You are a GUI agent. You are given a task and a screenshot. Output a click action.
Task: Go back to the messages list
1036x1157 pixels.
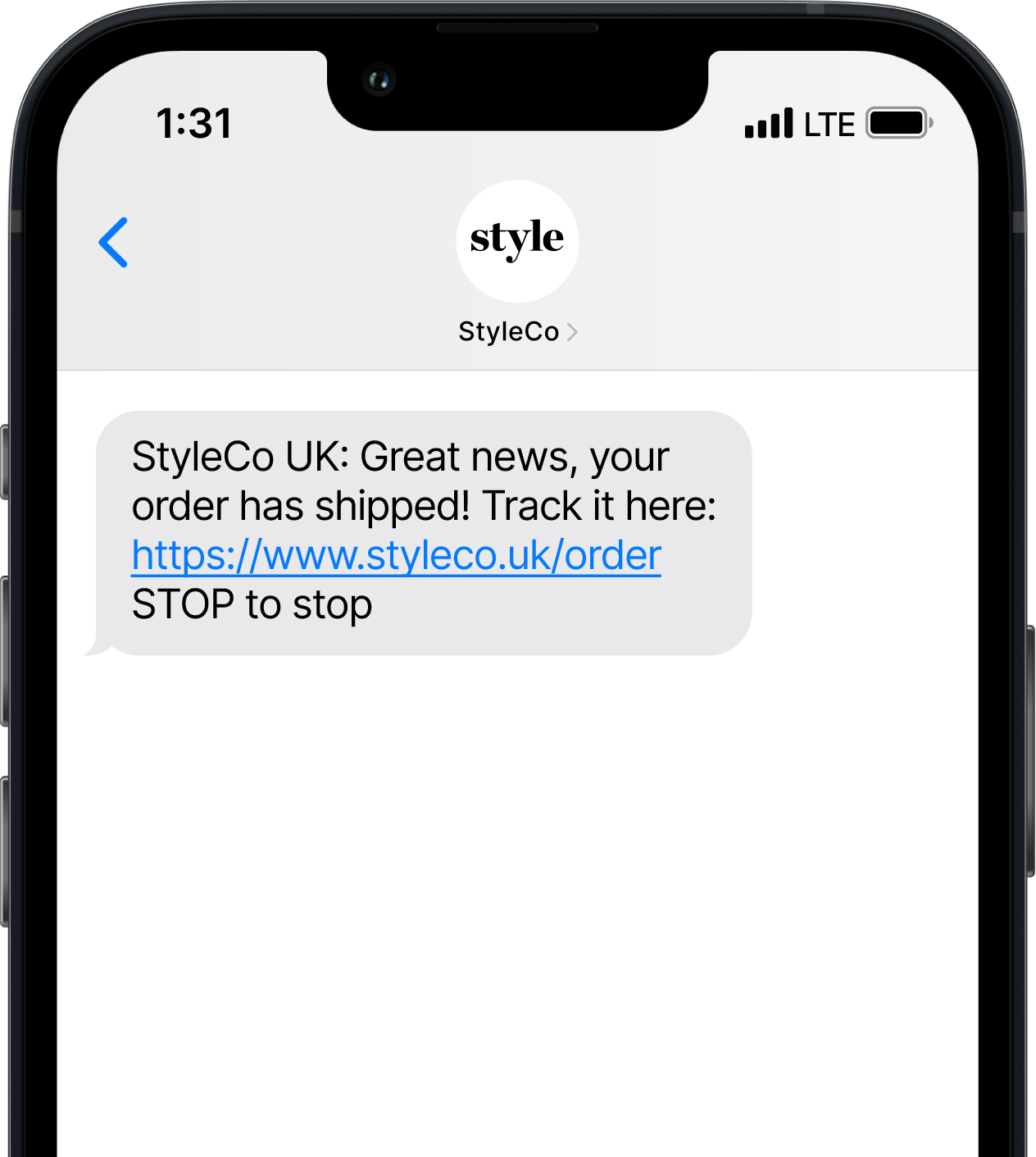(x=114, y=243)
